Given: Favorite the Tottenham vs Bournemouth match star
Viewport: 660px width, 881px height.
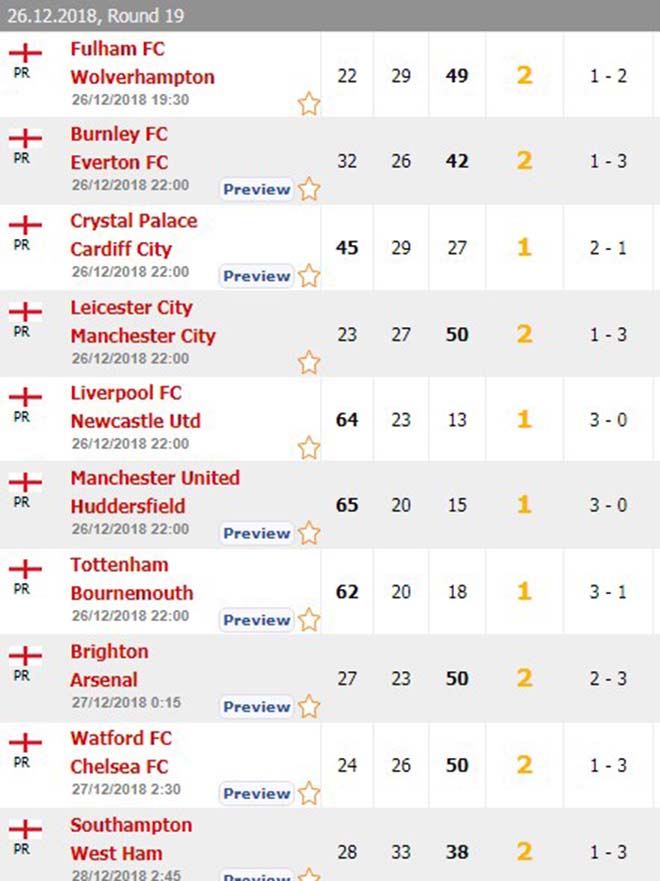Looking at the screenshot, I should point(309,620).
